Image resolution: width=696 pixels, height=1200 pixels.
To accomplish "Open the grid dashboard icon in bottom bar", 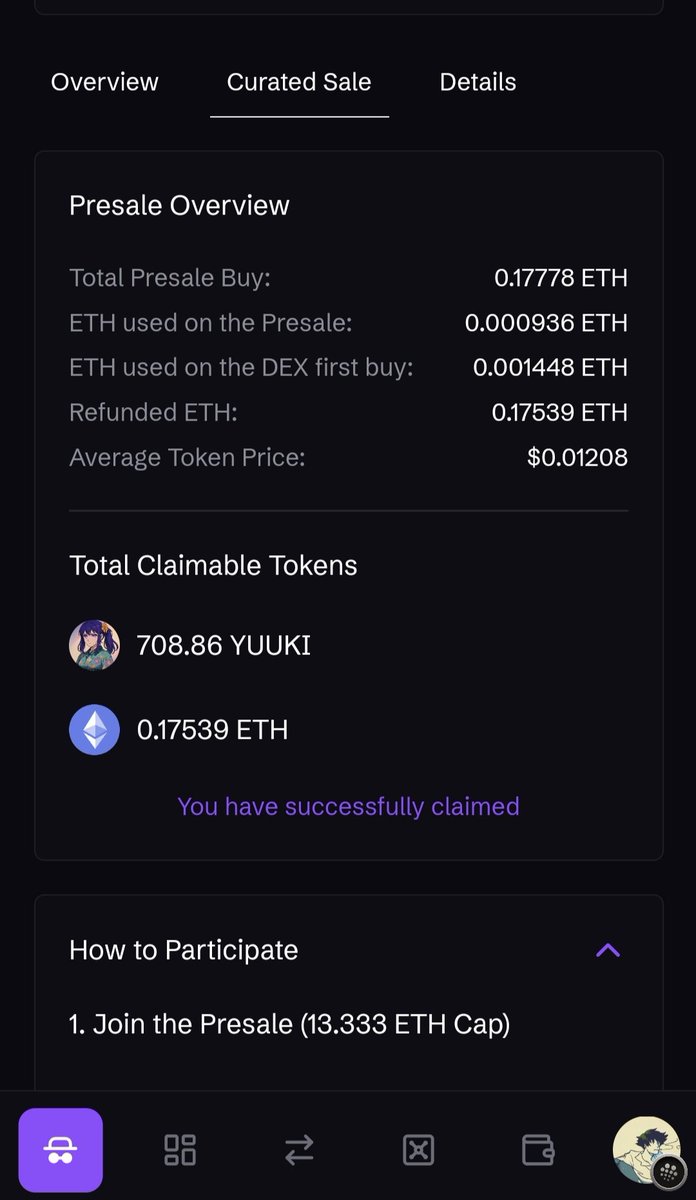I will [180, 1150].
